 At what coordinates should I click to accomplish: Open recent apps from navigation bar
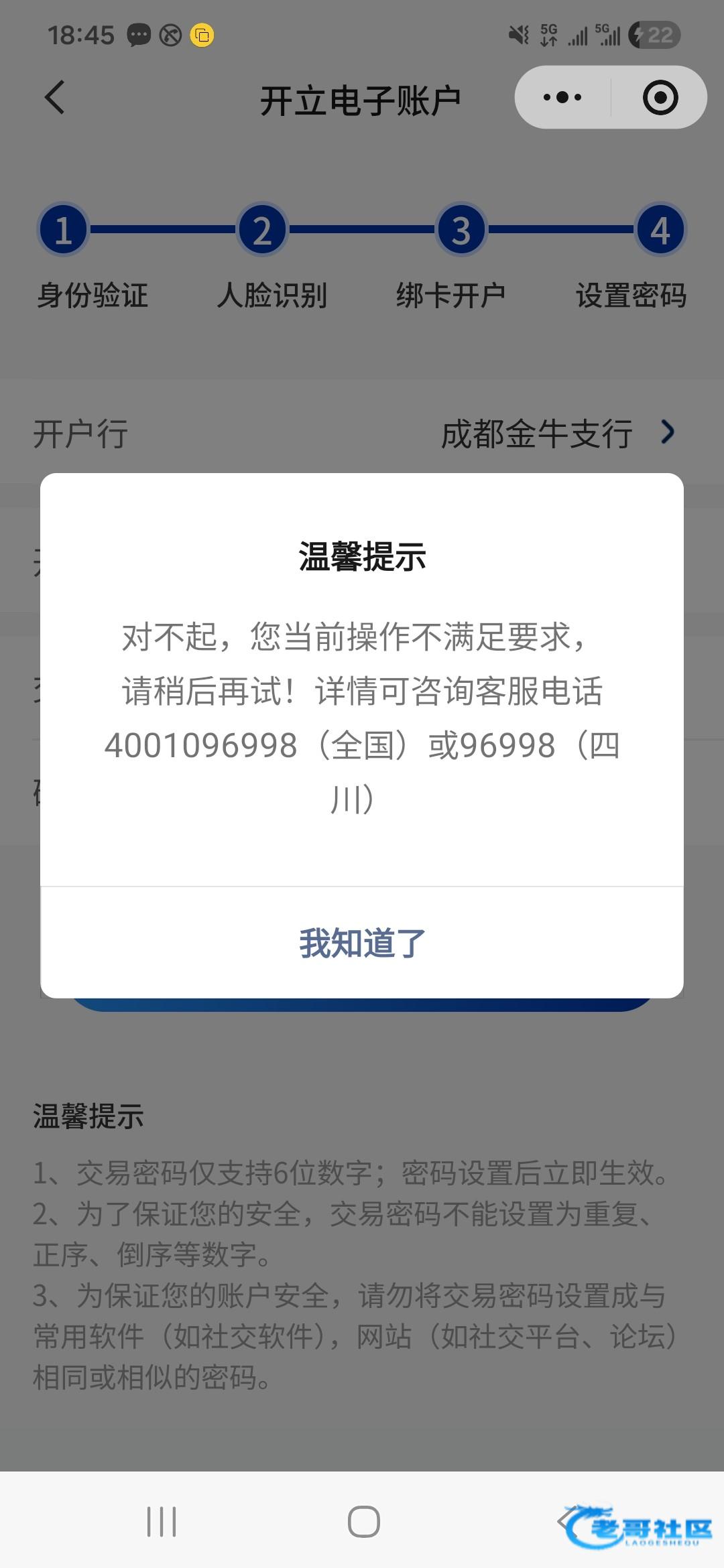tap(162, 1522)
